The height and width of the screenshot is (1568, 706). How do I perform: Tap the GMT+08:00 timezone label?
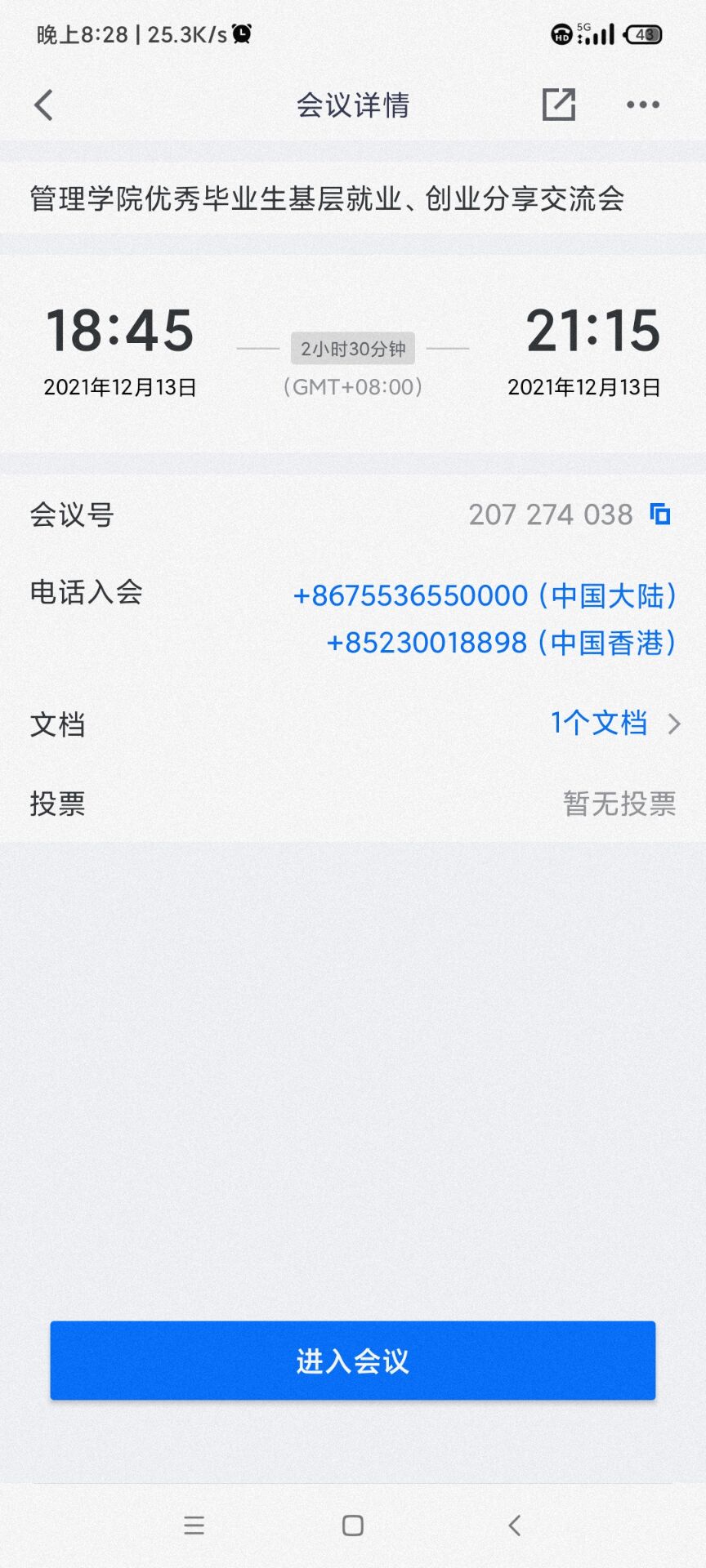(351, 387)
